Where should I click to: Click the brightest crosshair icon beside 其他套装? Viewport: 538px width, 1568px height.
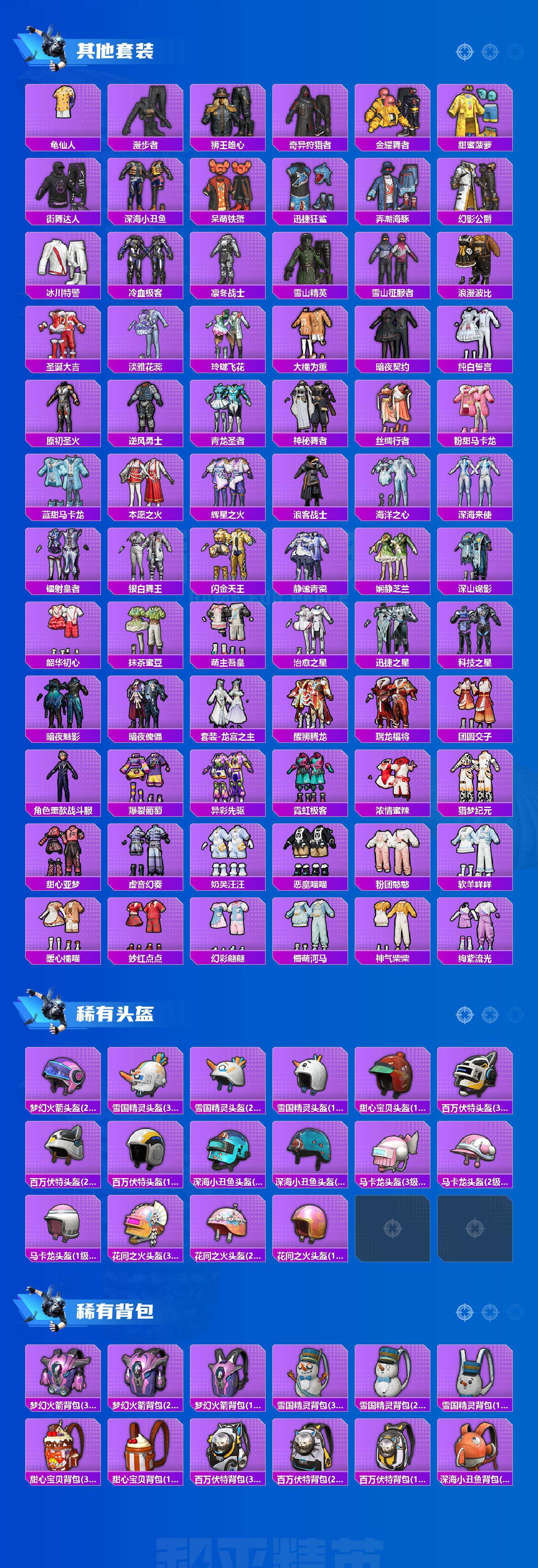(464, 51)
